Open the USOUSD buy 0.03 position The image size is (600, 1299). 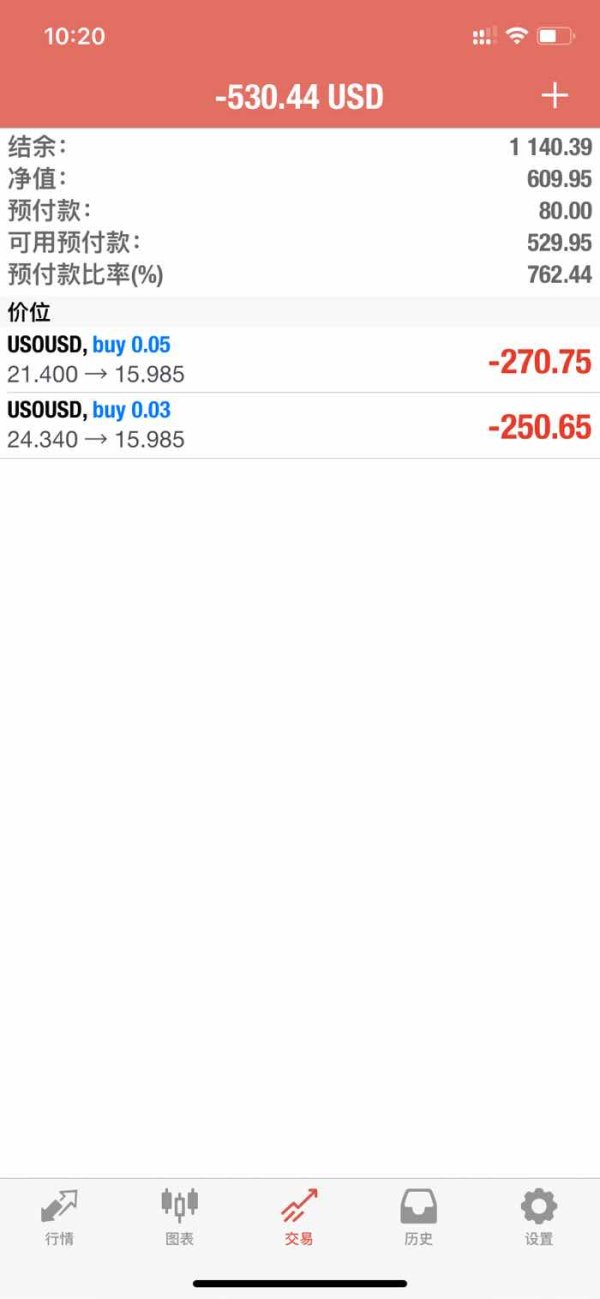[x=300, y=425]
